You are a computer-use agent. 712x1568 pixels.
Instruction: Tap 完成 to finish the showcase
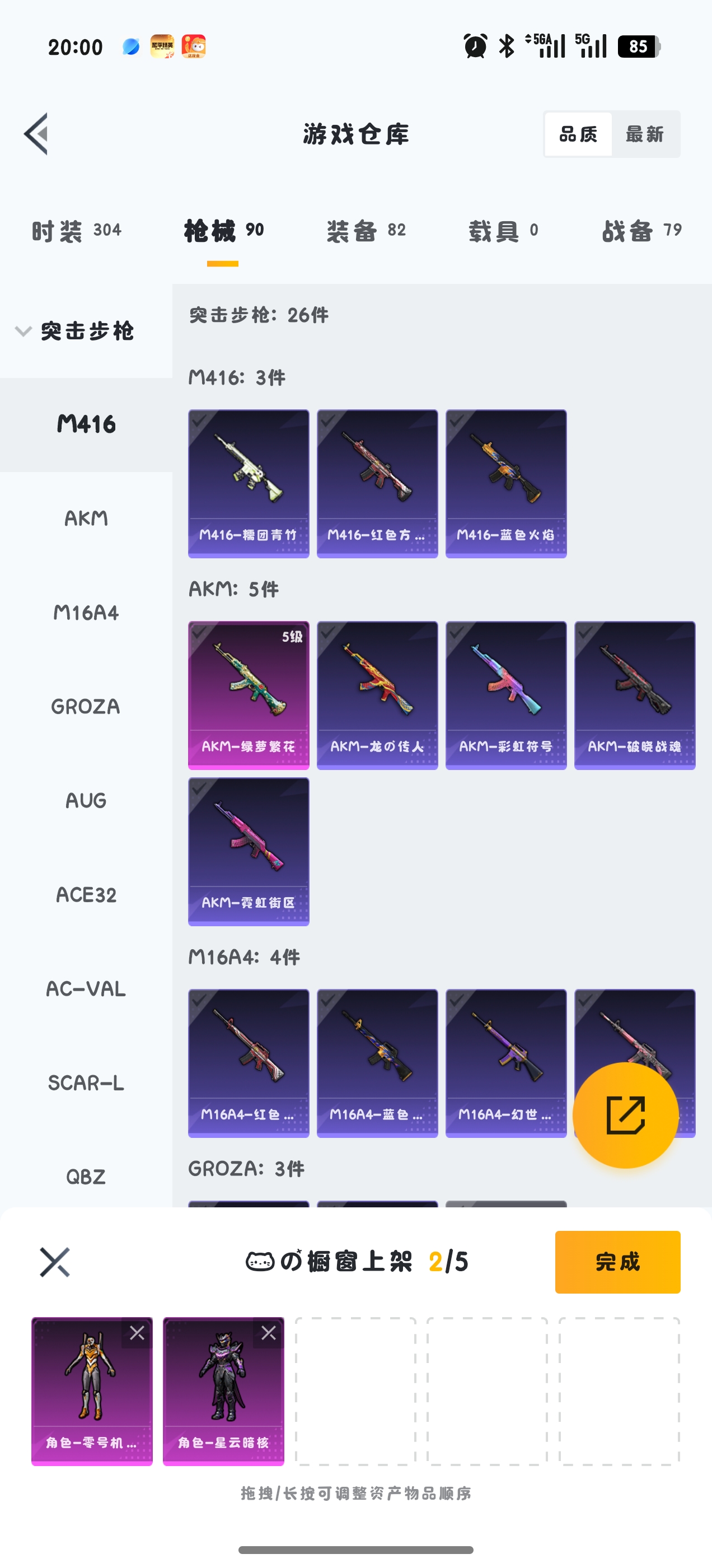click(617, 1262)
